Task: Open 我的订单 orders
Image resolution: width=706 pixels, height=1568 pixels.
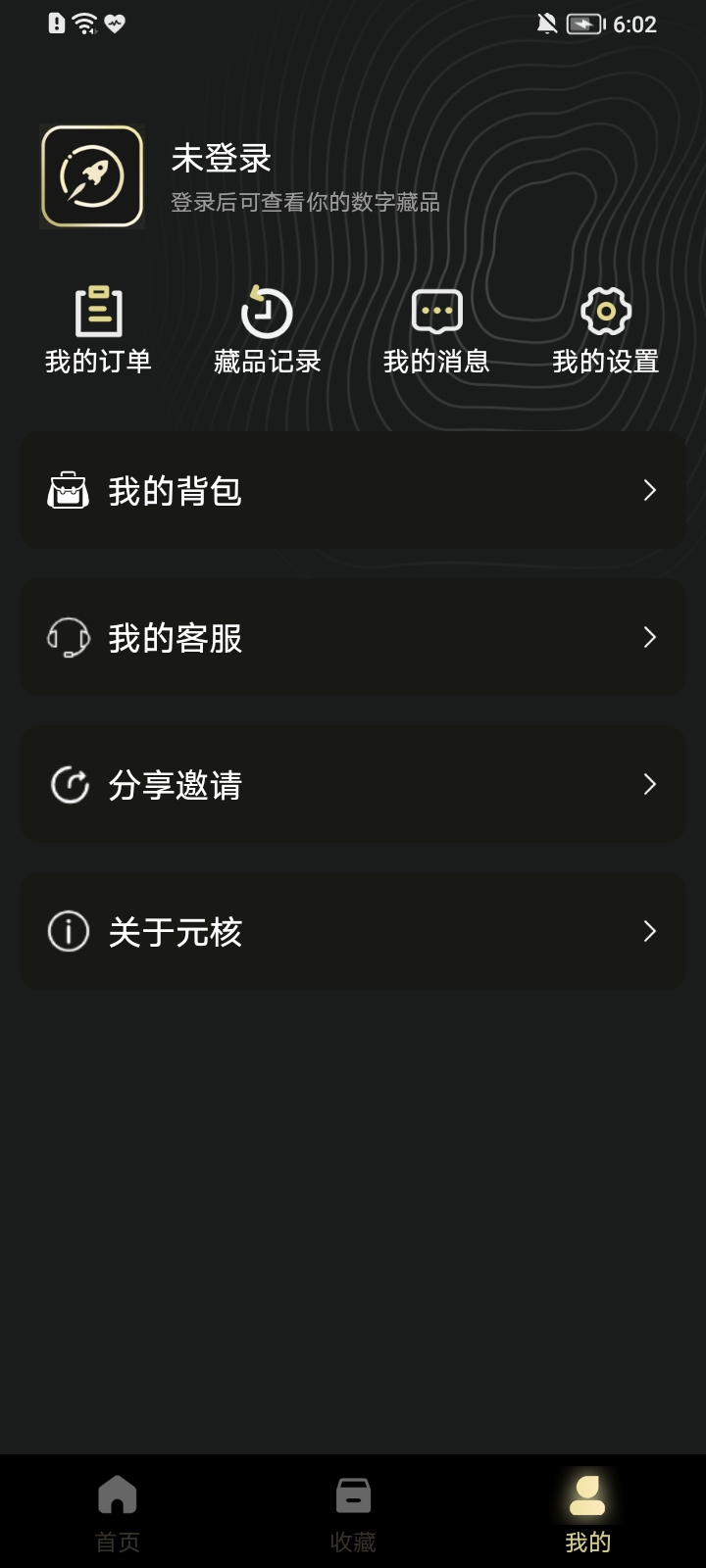Action: (x=98, y=330)
